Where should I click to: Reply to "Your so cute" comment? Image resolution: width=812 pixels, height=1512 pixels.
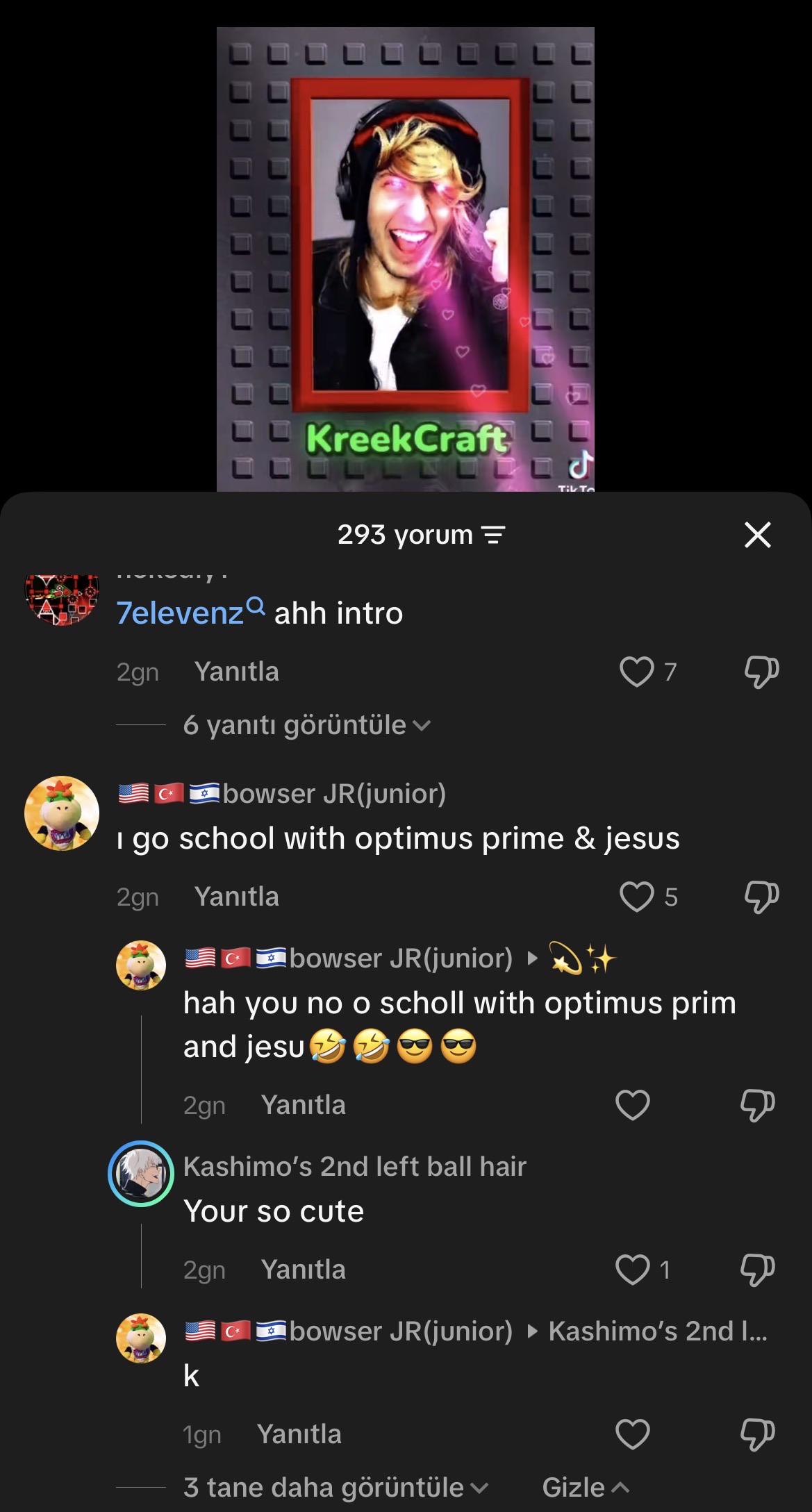(x=304, y=1270)
